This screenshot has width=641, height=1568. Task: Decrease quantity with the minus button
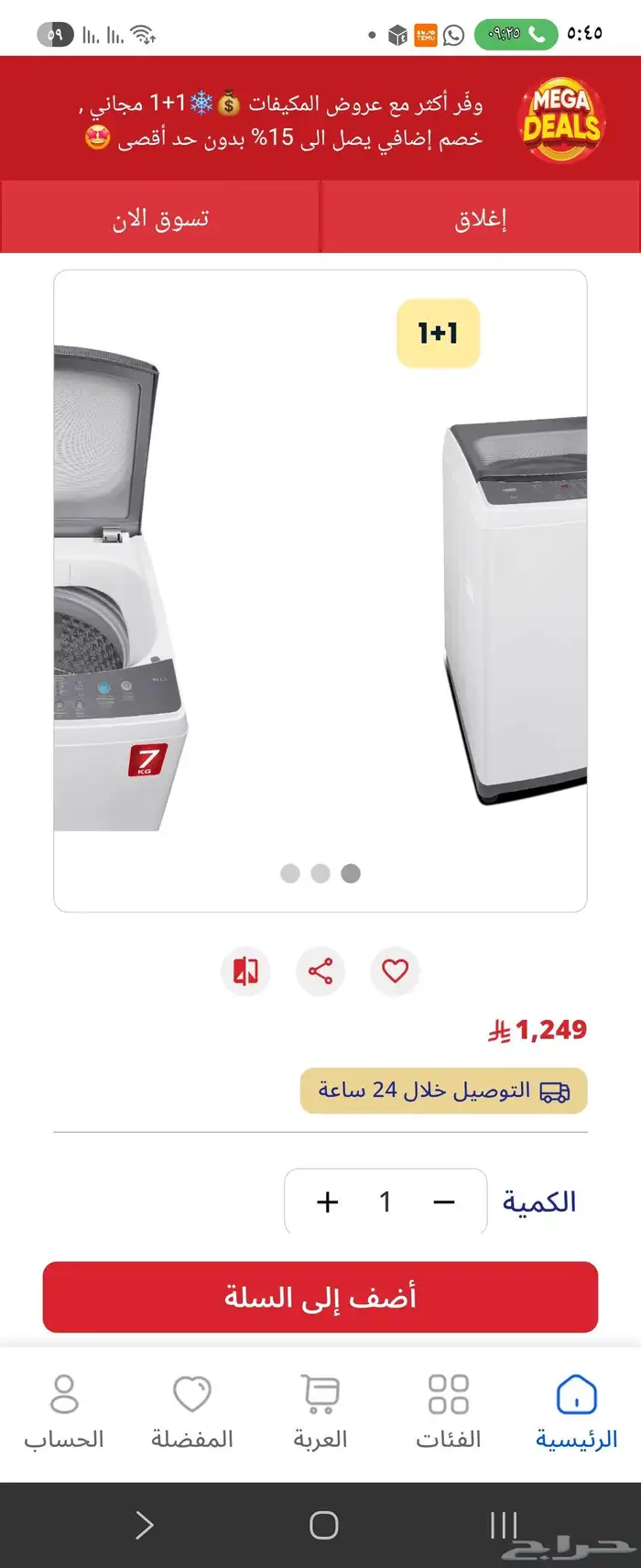pos(444,1201)
